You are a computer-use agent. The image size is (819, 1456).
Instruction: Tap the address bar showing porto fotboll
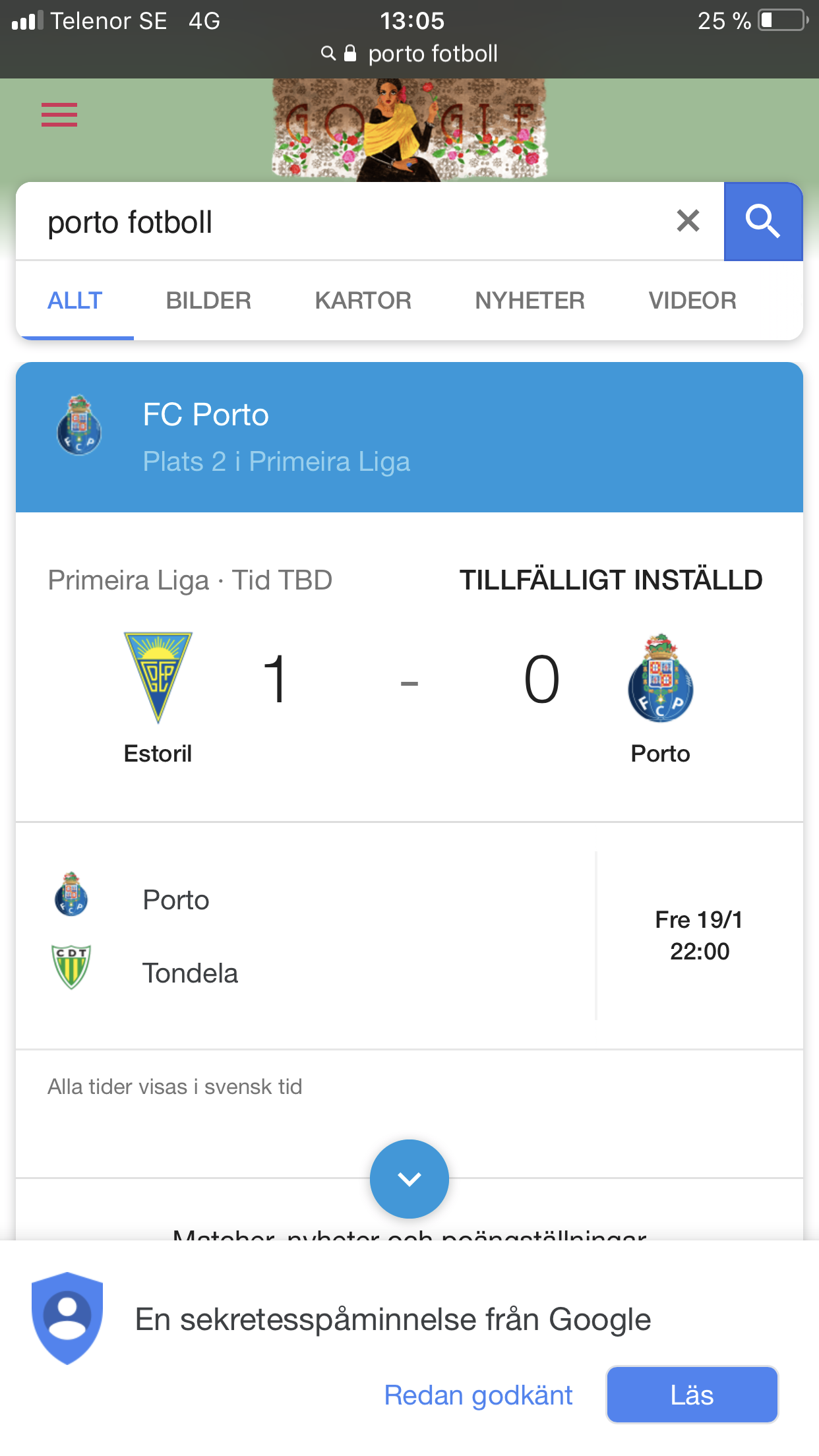click(409, 53)
